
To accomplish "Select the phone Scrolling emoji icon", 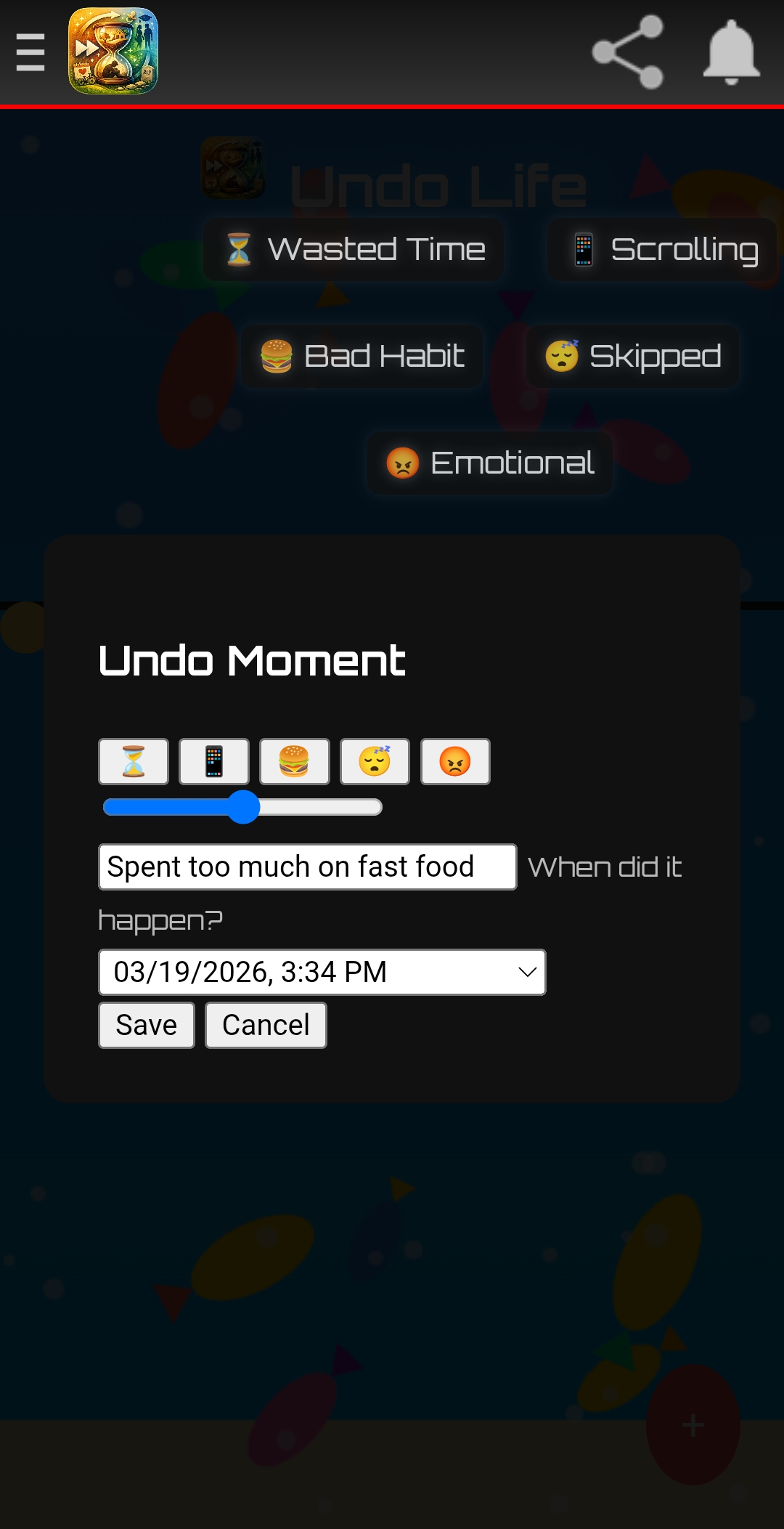I will 214,761.
